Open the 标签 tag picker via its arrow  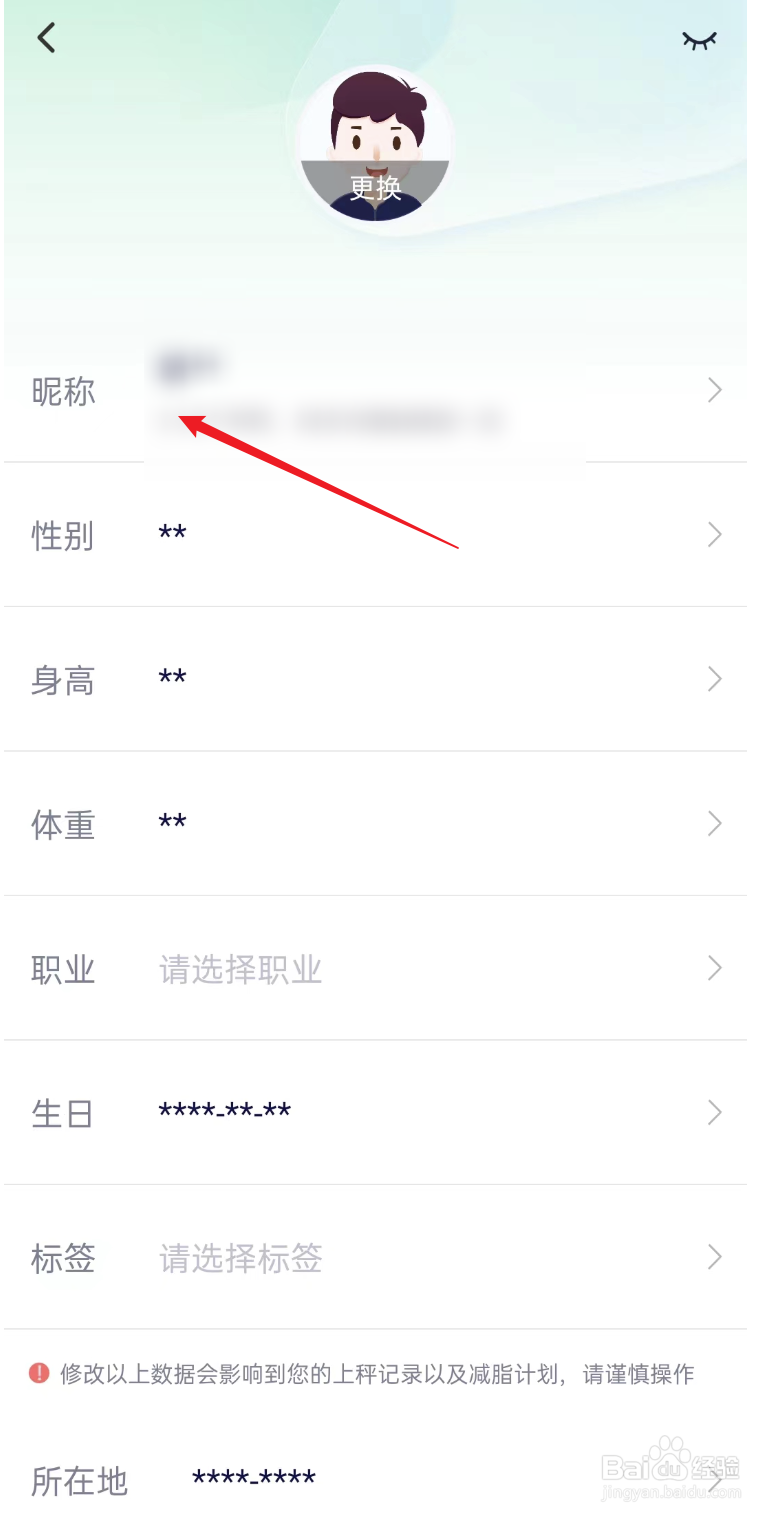tap(714, 1257)
